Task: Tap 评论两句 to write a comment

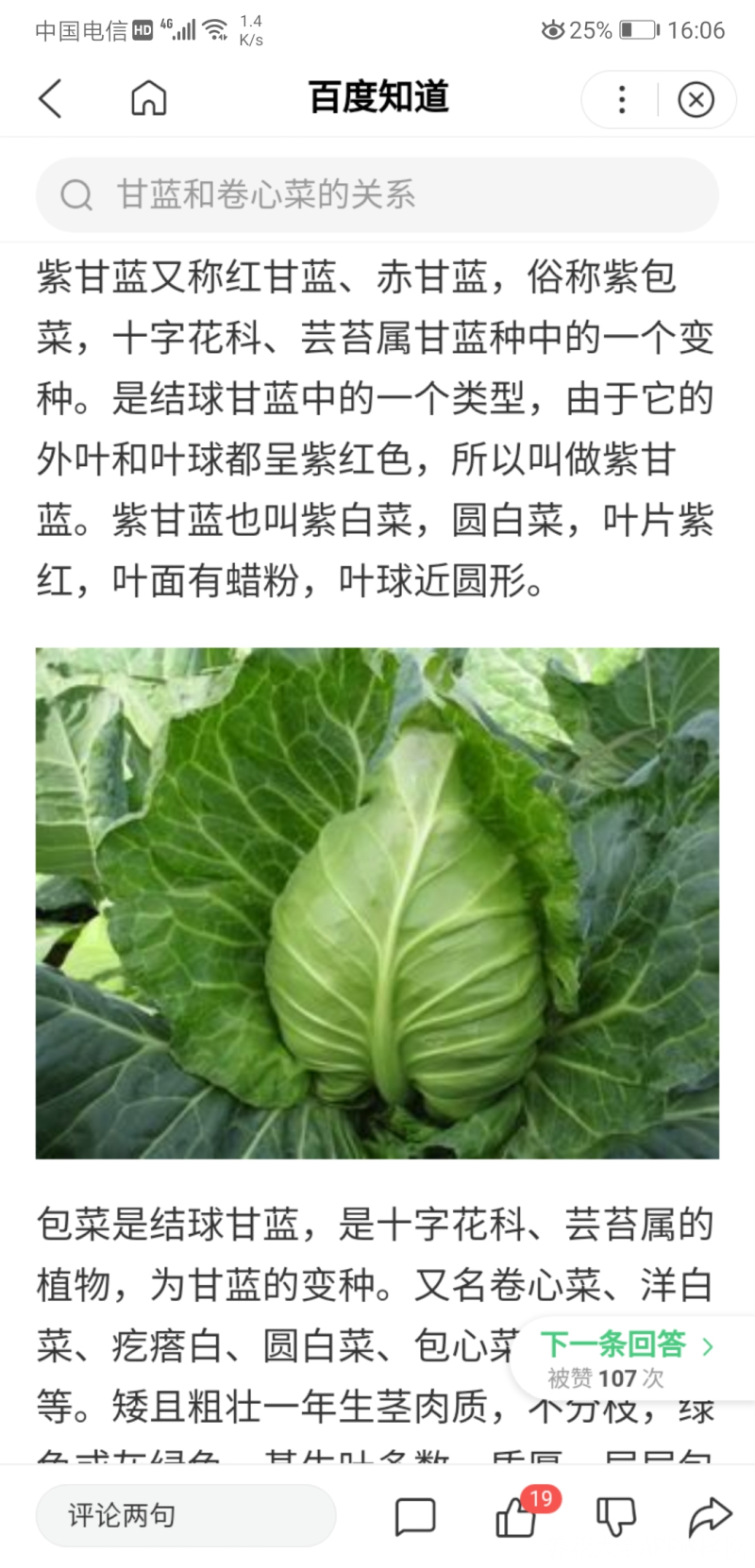Action: point(186,1515)
